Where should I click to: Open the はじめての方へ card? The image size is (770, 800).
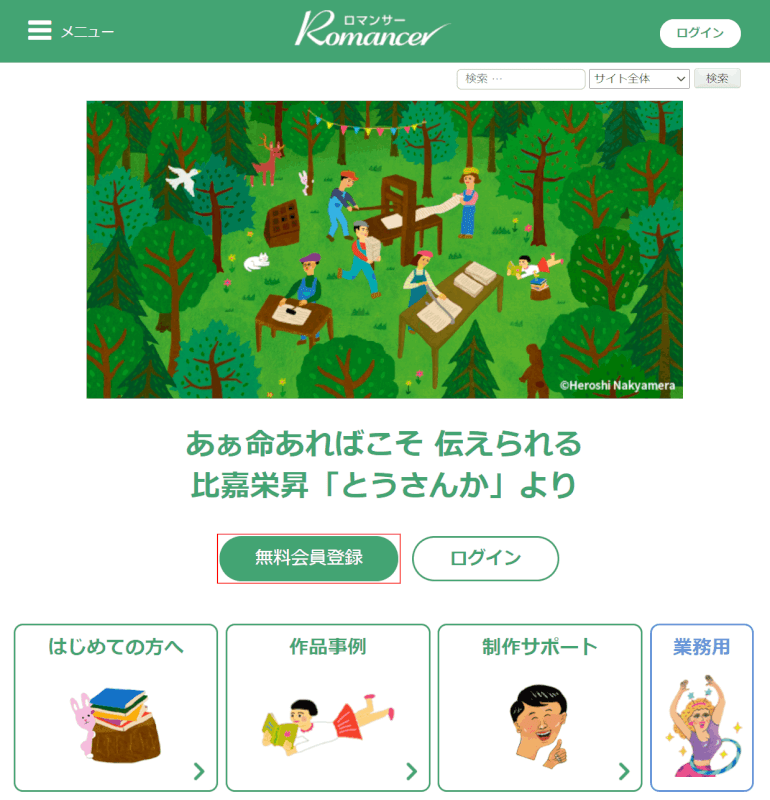tap(116, 708)
